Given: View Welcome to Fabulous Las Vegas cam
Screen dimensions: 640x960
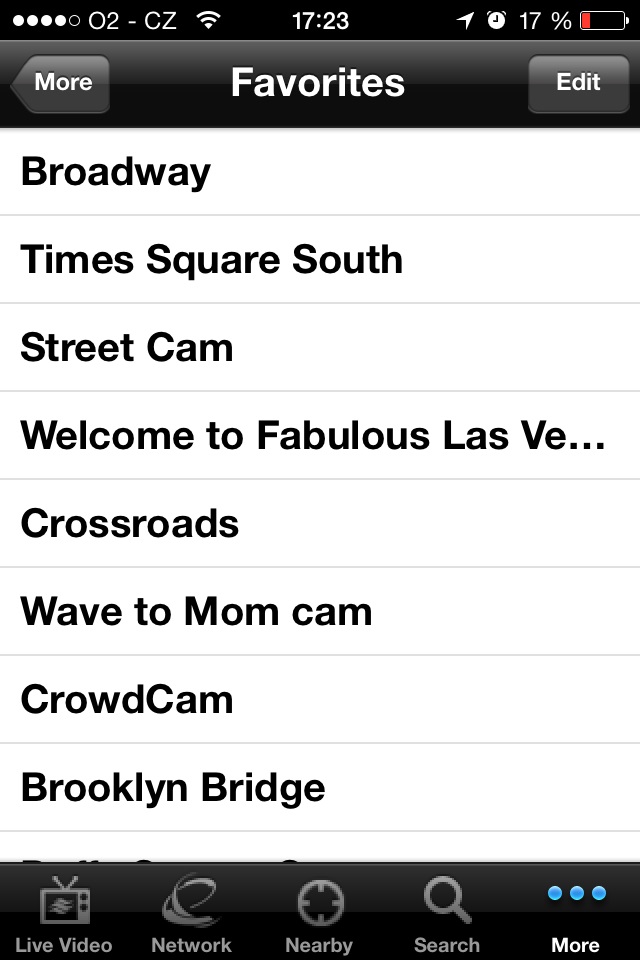Looking at the screenshot, I should (x=320, y=436).
